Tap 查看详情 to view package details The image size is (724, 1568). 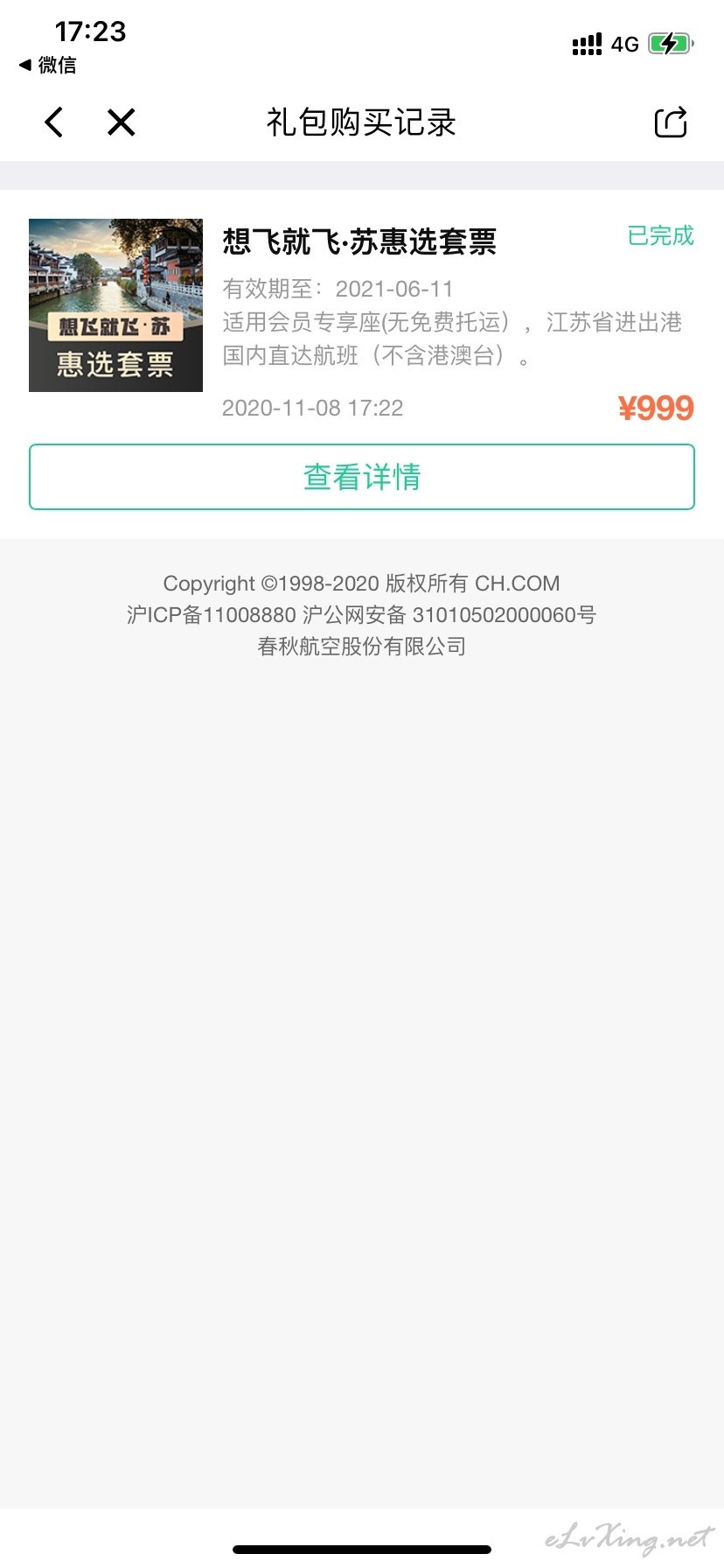(x=362, y=477)
